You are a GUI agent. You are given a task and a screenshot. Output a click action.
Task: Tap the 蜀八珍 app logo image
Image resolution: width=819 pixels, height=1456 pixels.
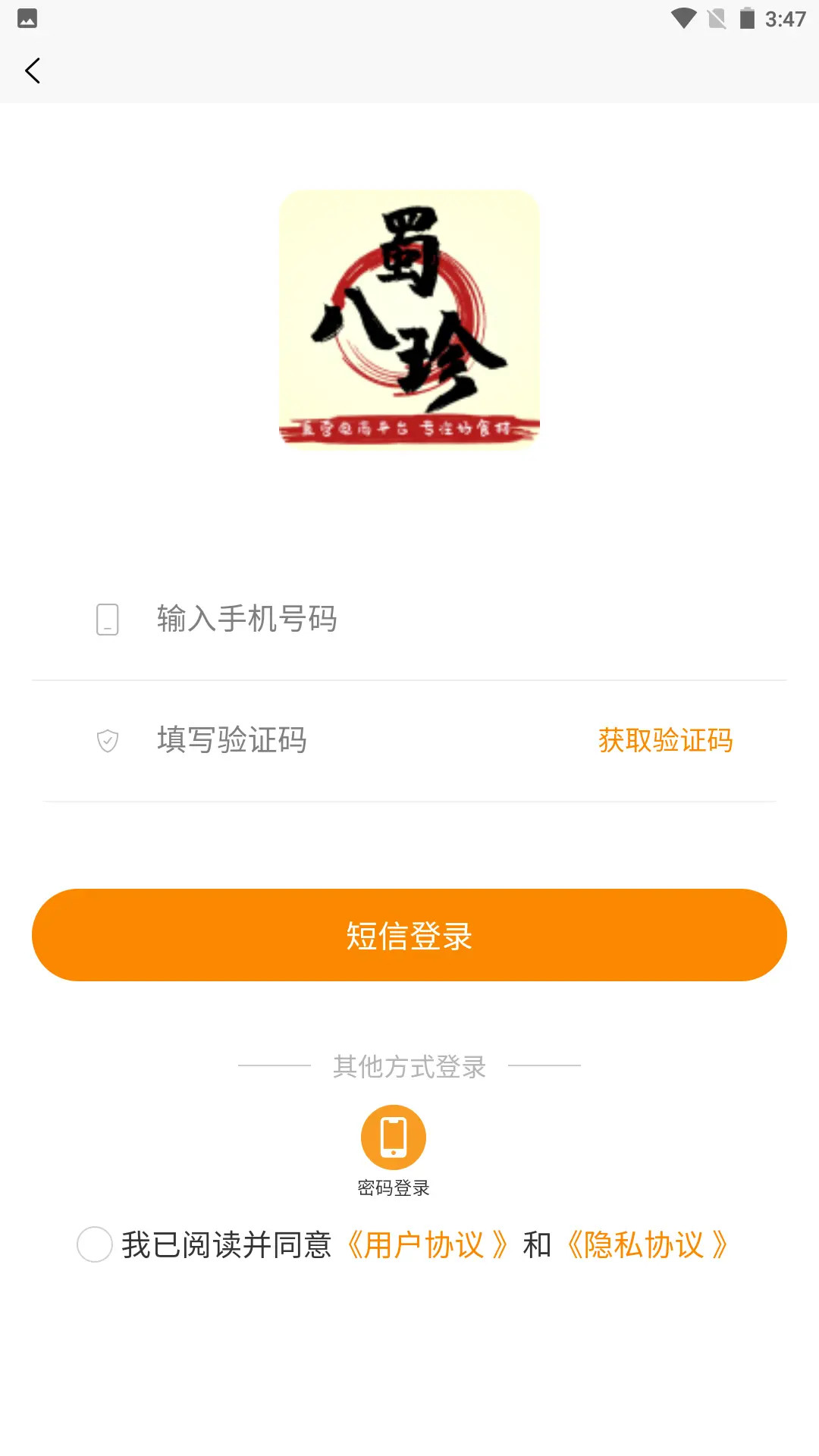[x=409, y=318]
